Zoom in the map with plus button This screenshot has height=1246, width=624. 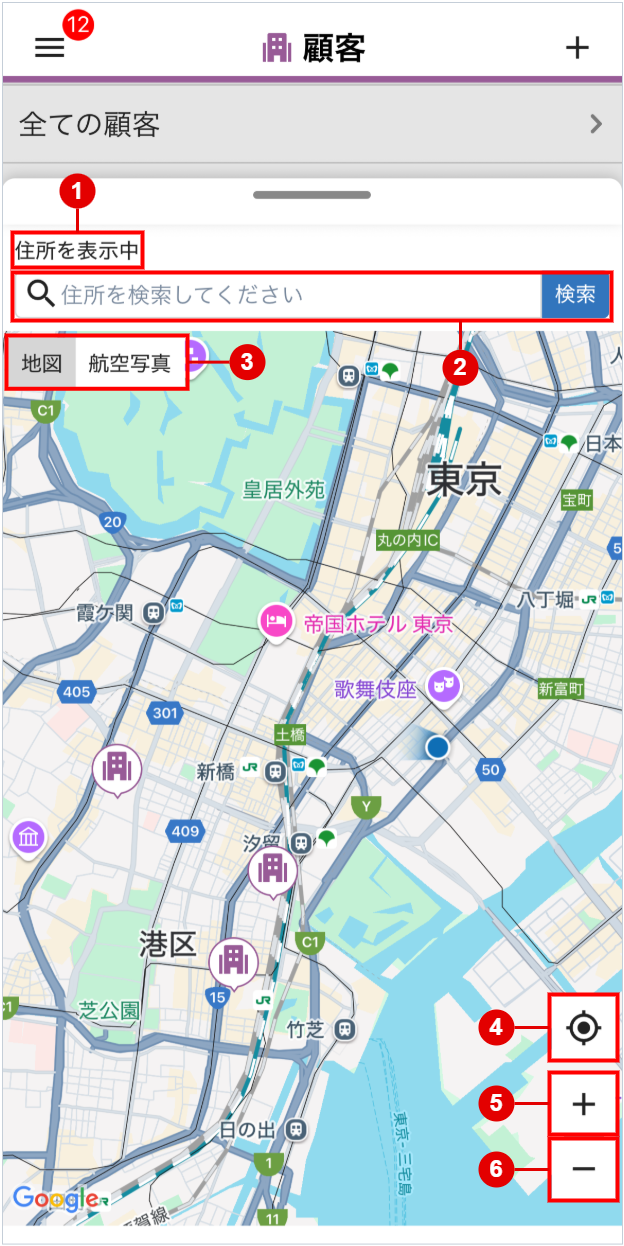click(583, 1104)
